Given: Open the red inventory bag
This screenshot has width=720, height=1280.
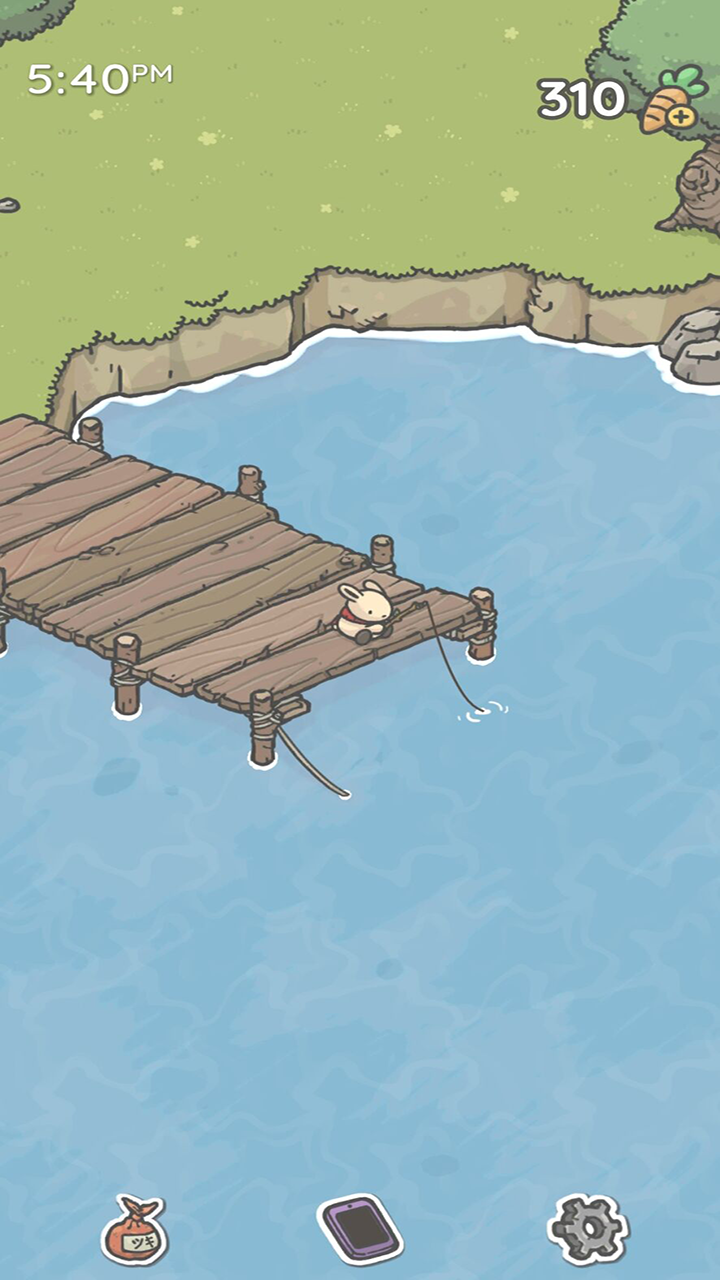Looking at the screenshot, I should [134, 1231].
